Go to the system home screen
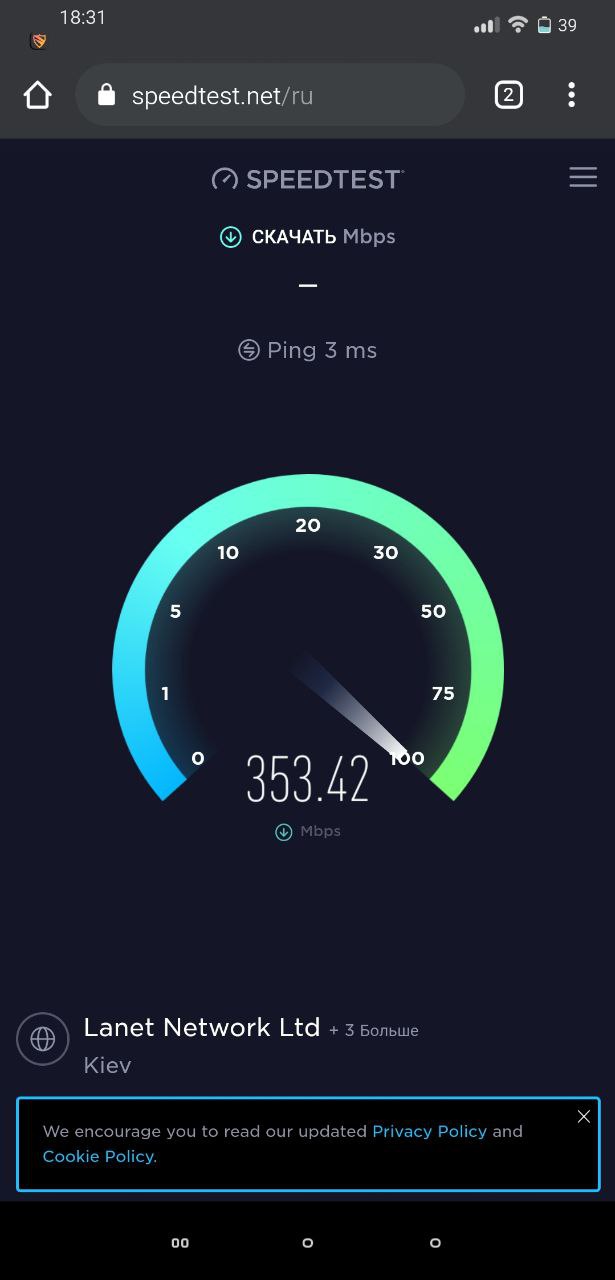Screen dimensions: 615x1280 [307, 1243]
